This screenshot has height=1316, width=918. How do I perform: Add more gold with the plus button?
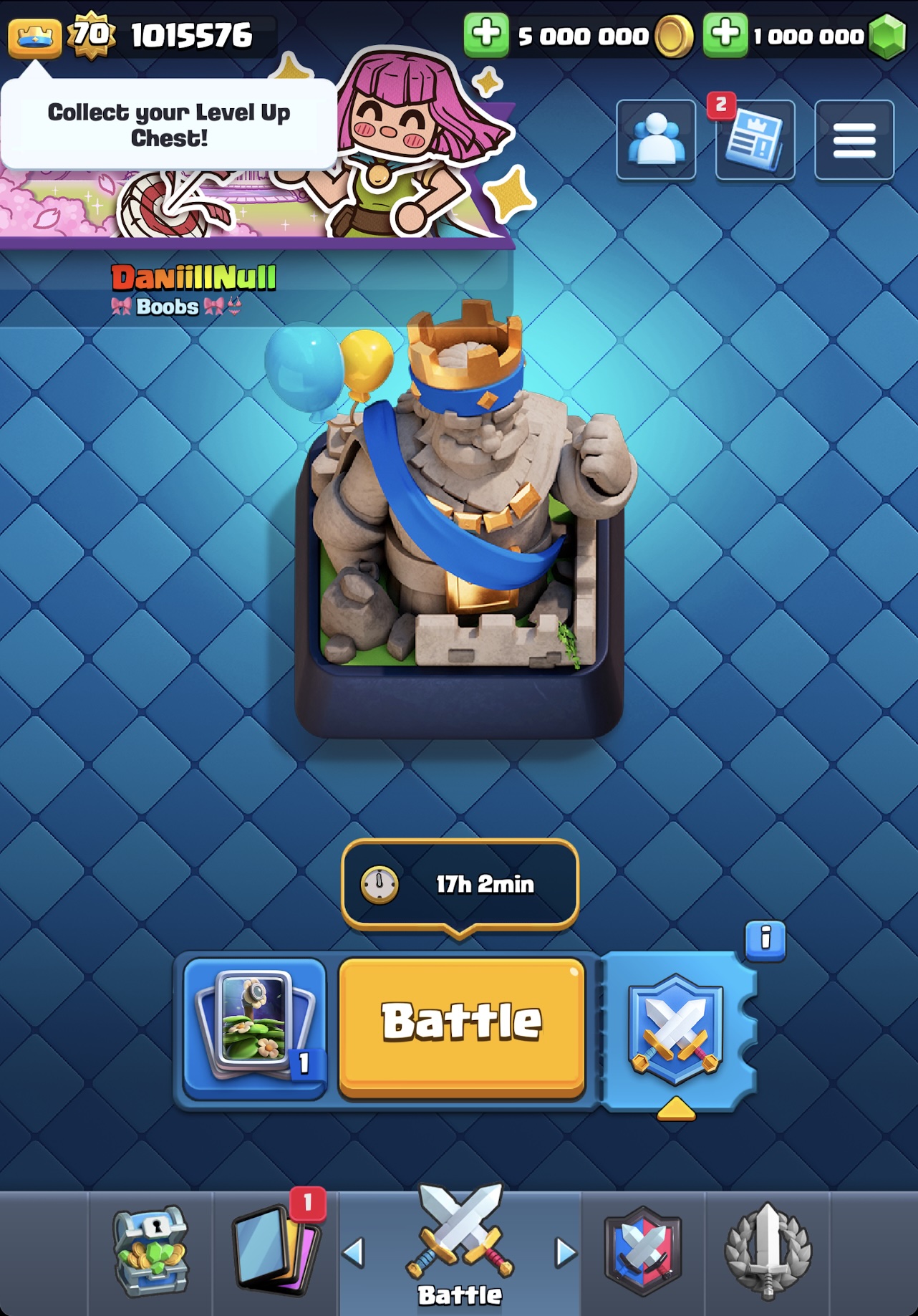pos(486,34)
